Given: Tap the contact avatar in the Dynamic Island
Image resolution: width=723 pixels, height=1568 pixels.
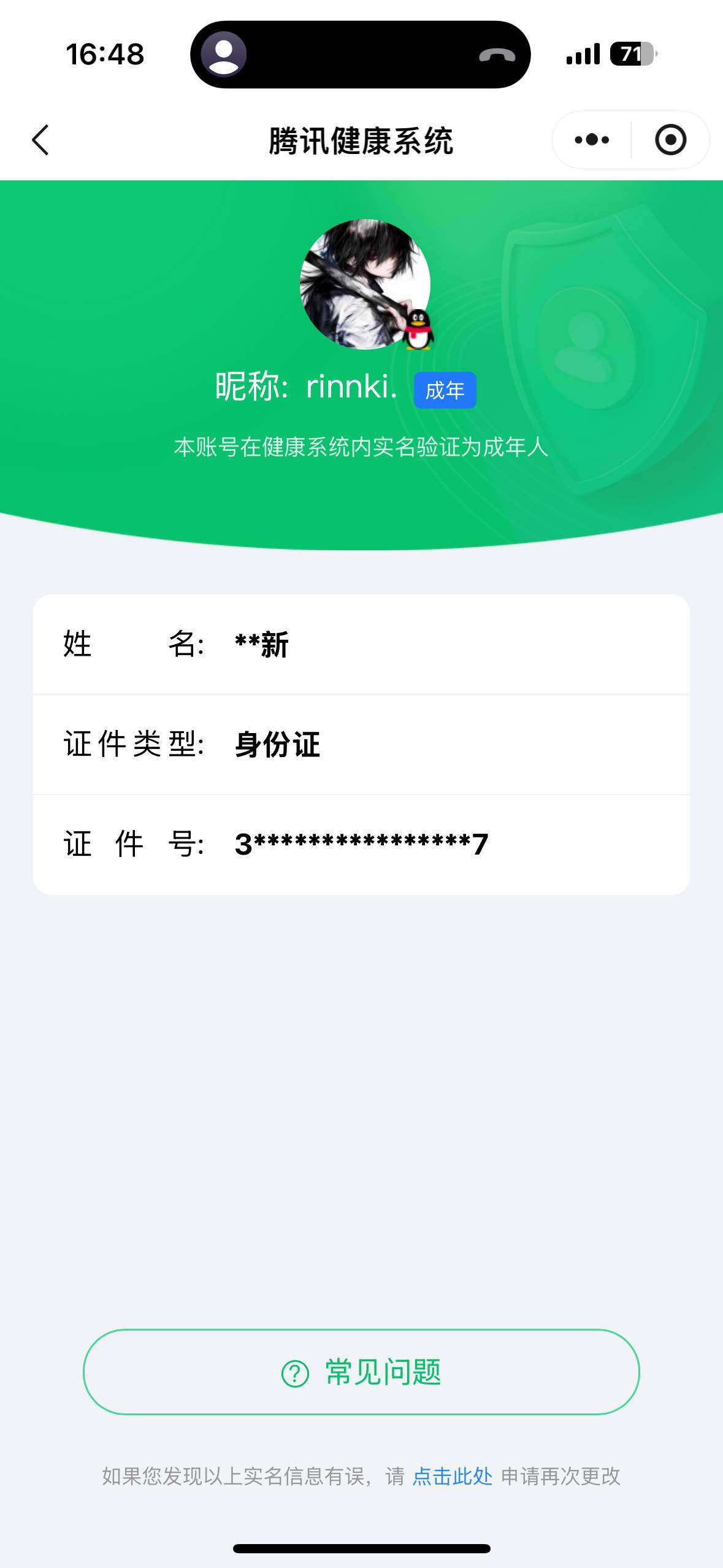Looking at the screenshot, I should tap(227, 55).
